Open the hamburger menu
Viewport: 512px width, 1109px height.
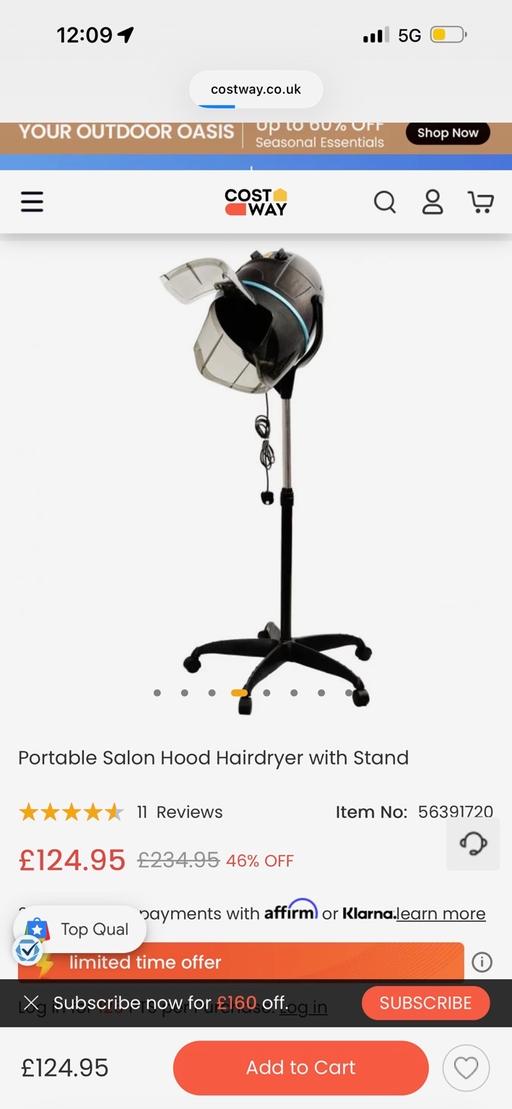coord(32,202)
